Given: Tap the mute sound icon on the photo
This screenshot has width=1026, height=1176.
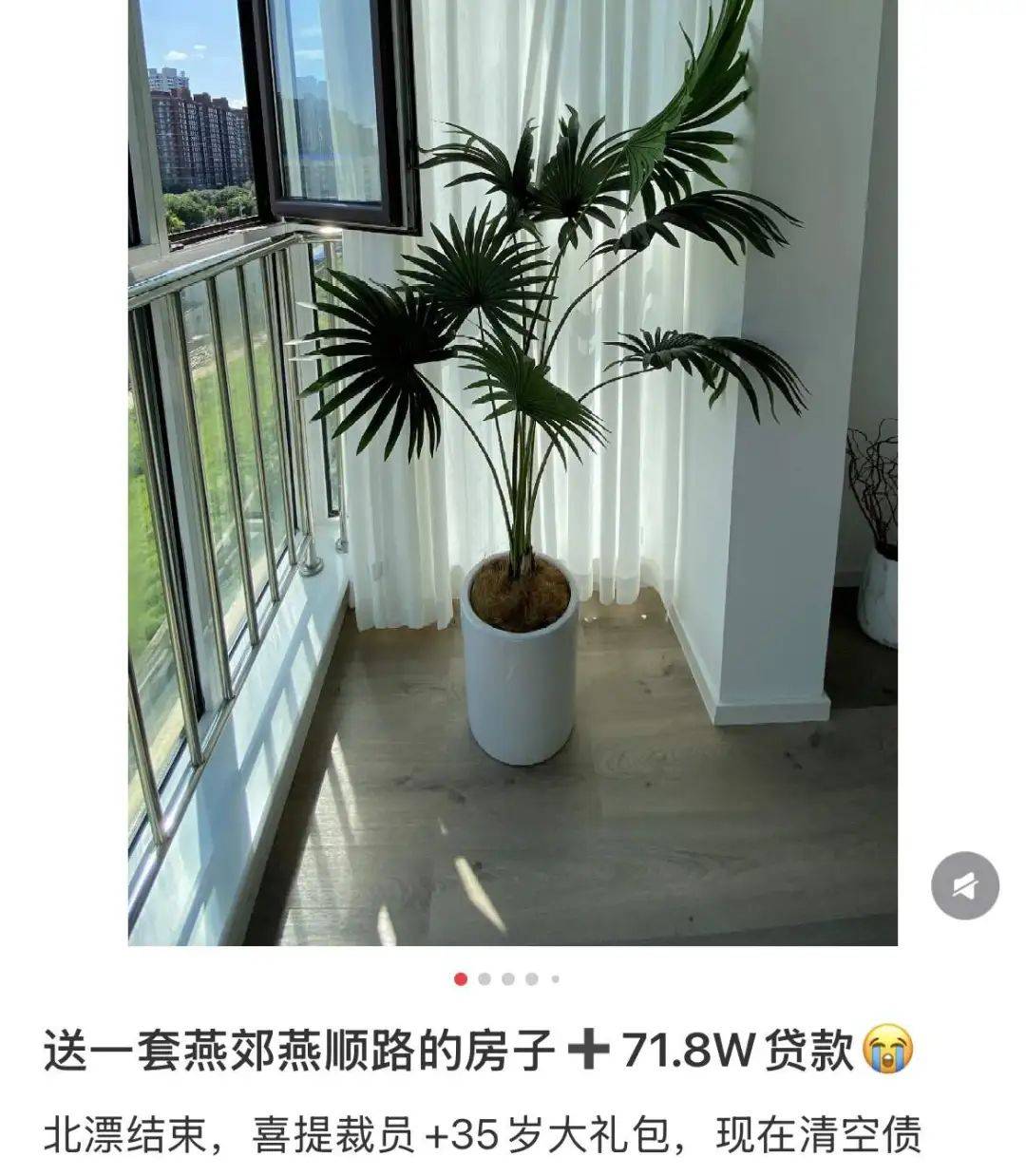Looking at the screenshot, I should pos(964,886).
